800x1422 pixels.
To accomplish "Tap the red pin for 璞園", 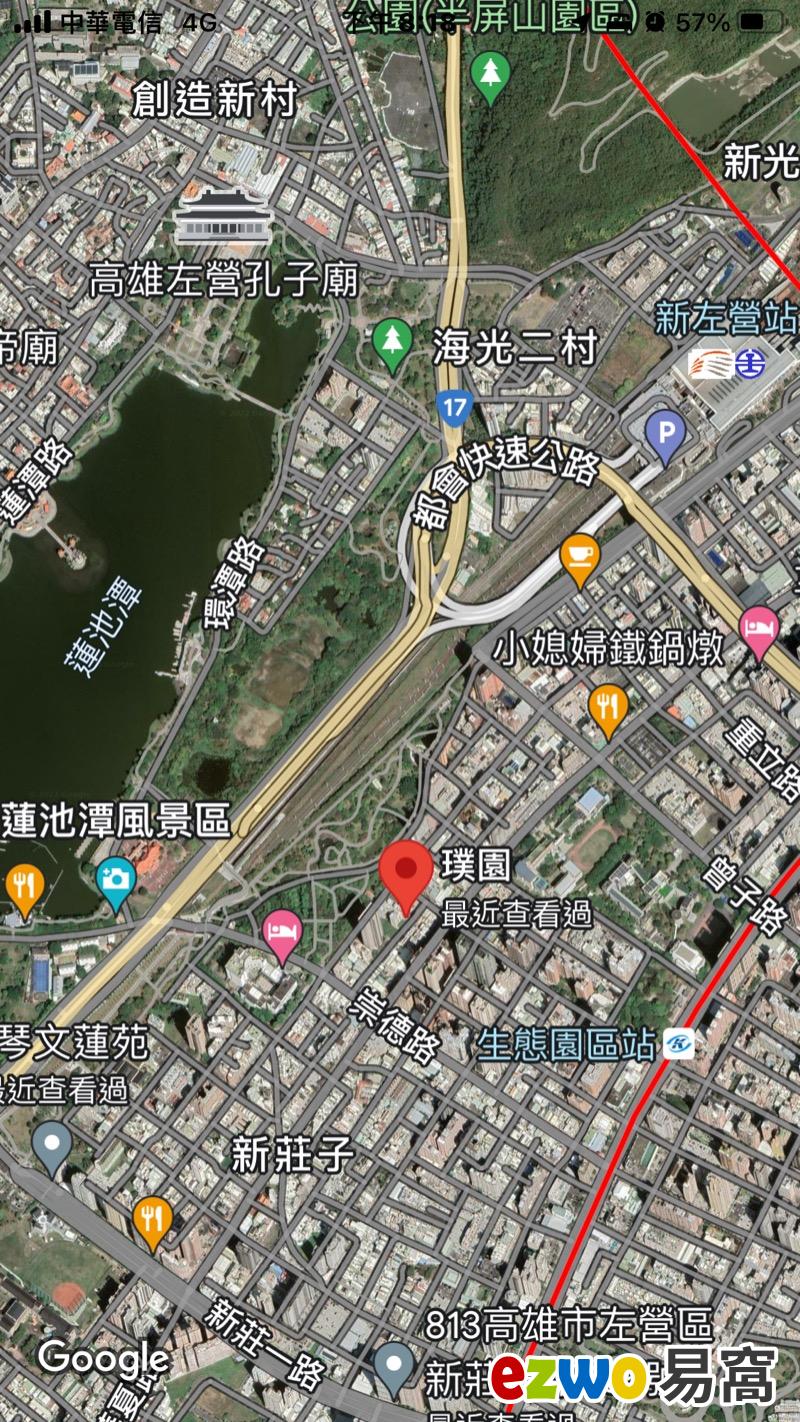I will (406, 872).
